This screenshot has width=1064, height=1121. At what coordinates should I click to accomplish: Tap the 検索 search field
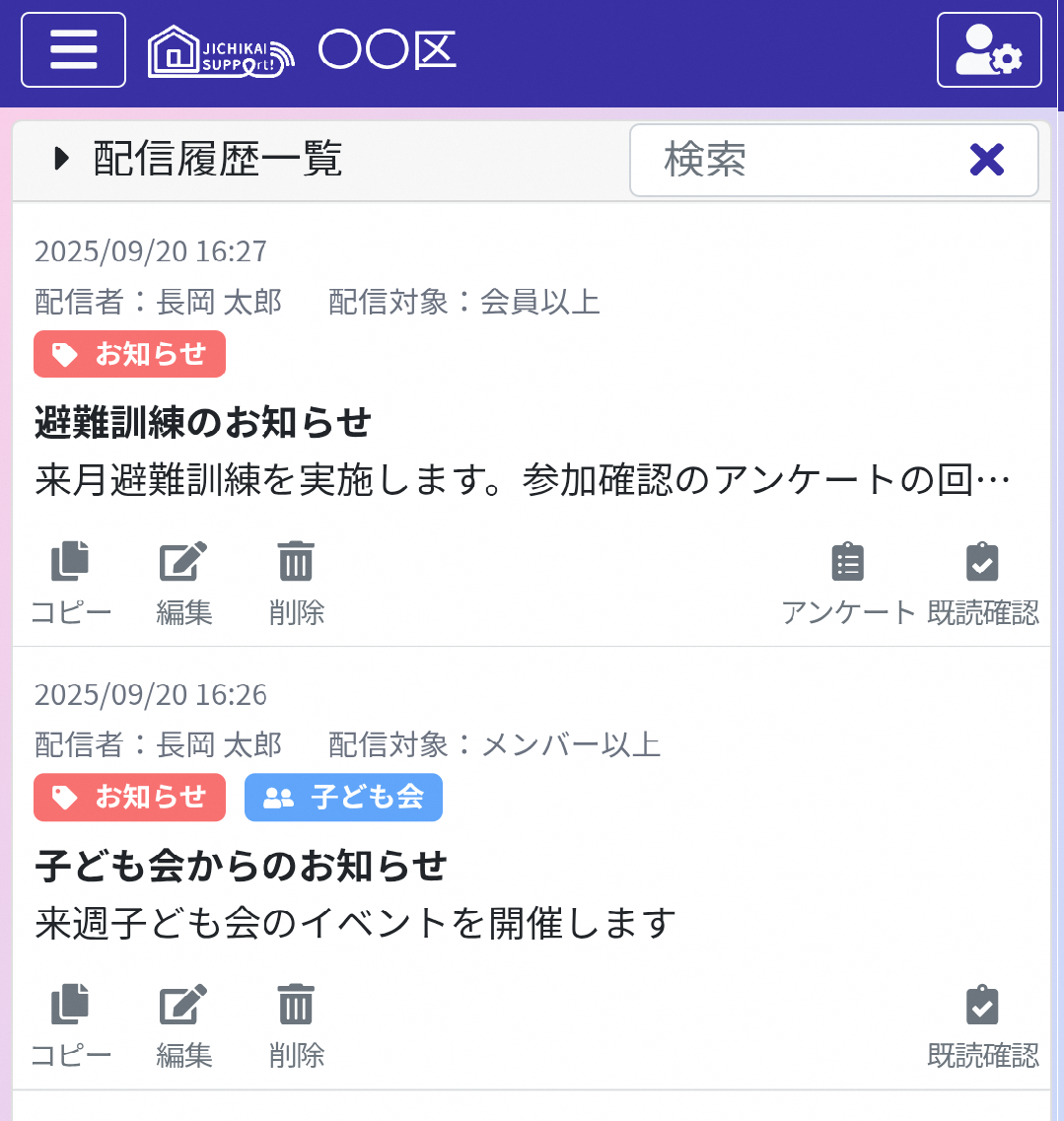coord(789,160)
